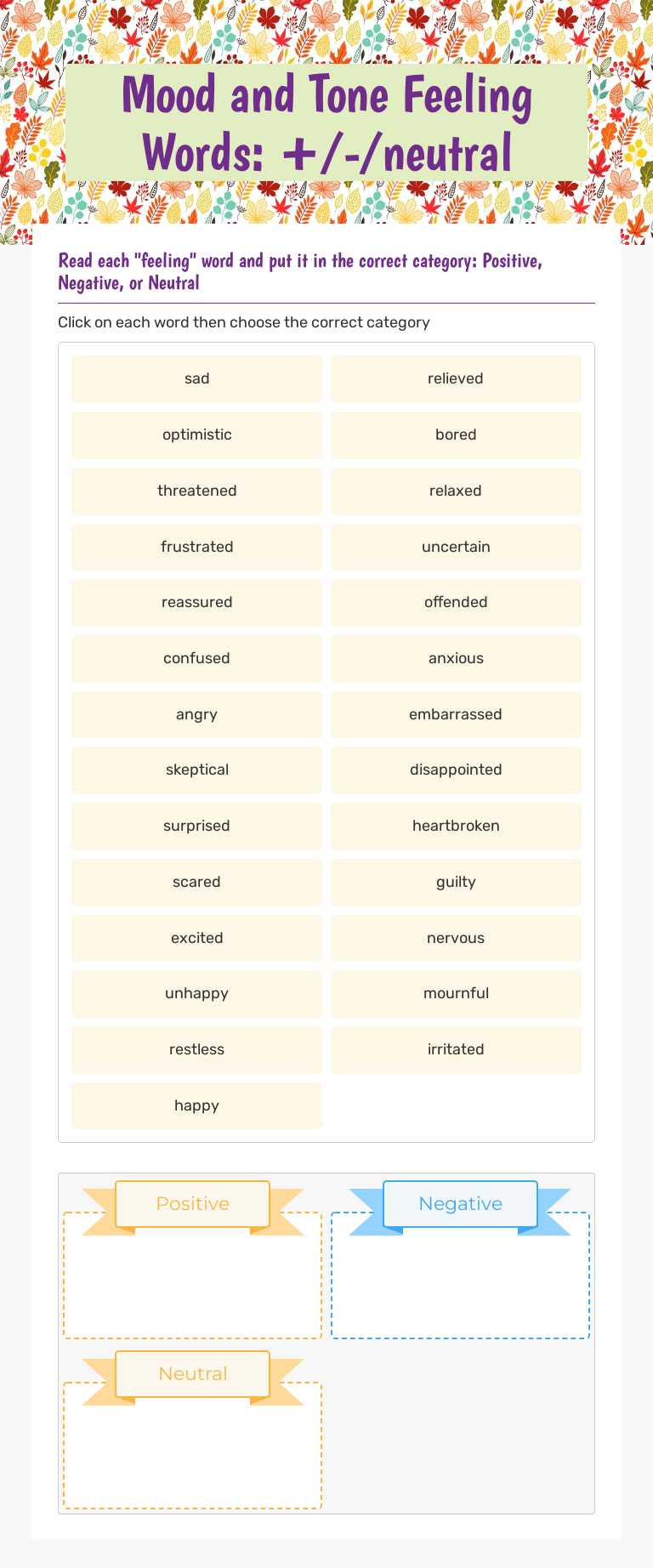This screenshot has height=1568, width=653.
Task: Pick the "skeptical" feeling word
Action: point(196,770)
